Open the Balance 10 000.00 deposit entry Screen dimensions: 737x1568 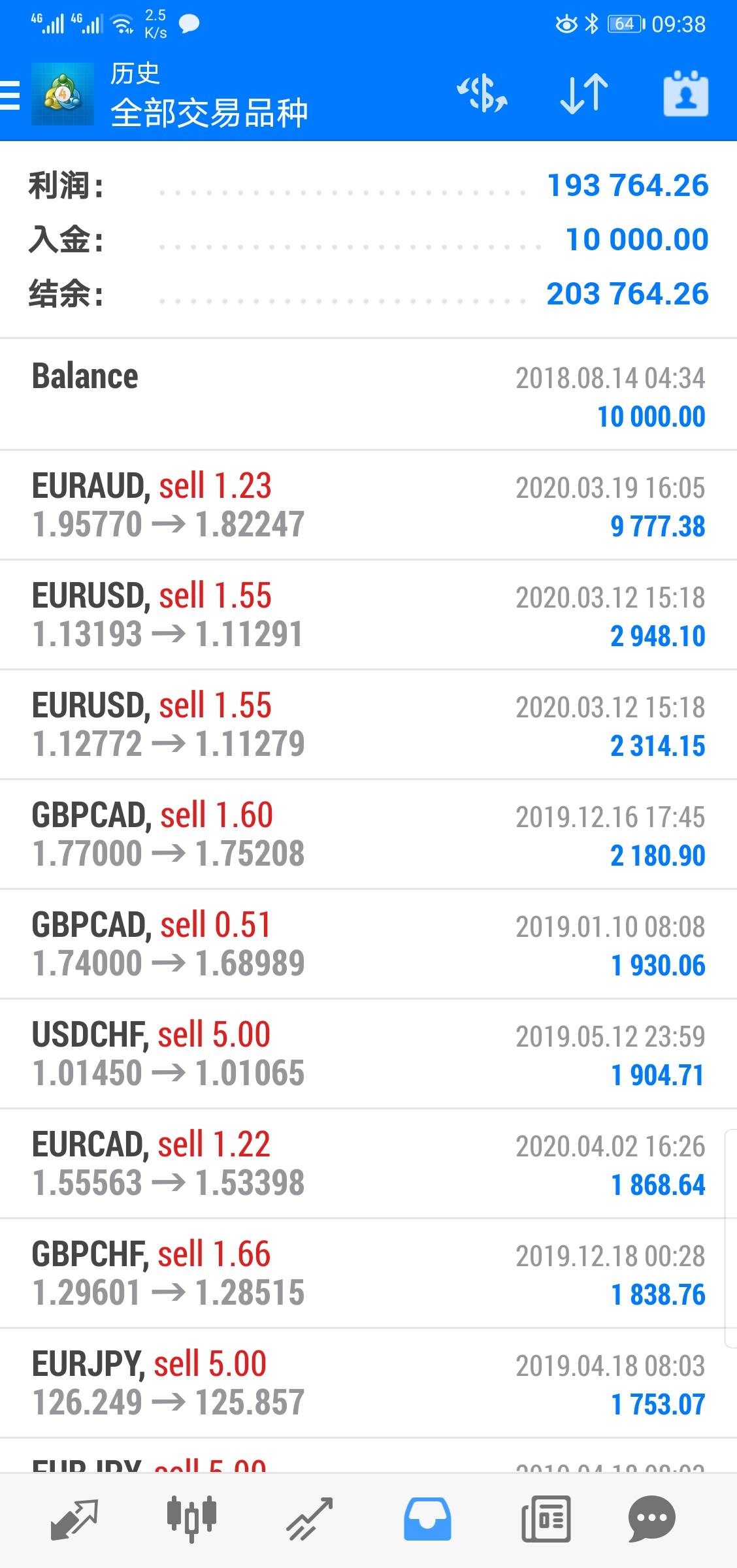click(x=368, y=395)
